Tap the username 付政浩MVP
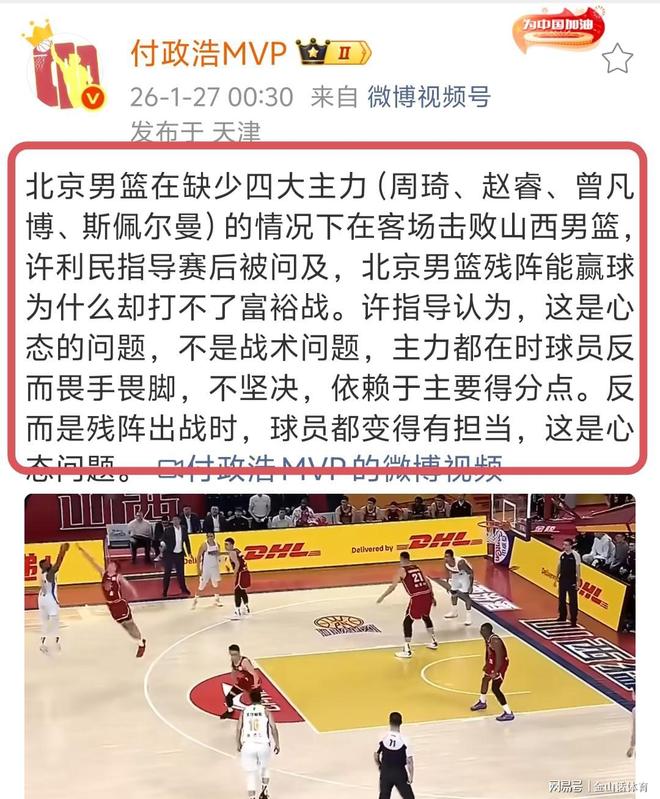660x799 pixels. tap(209, 53)
